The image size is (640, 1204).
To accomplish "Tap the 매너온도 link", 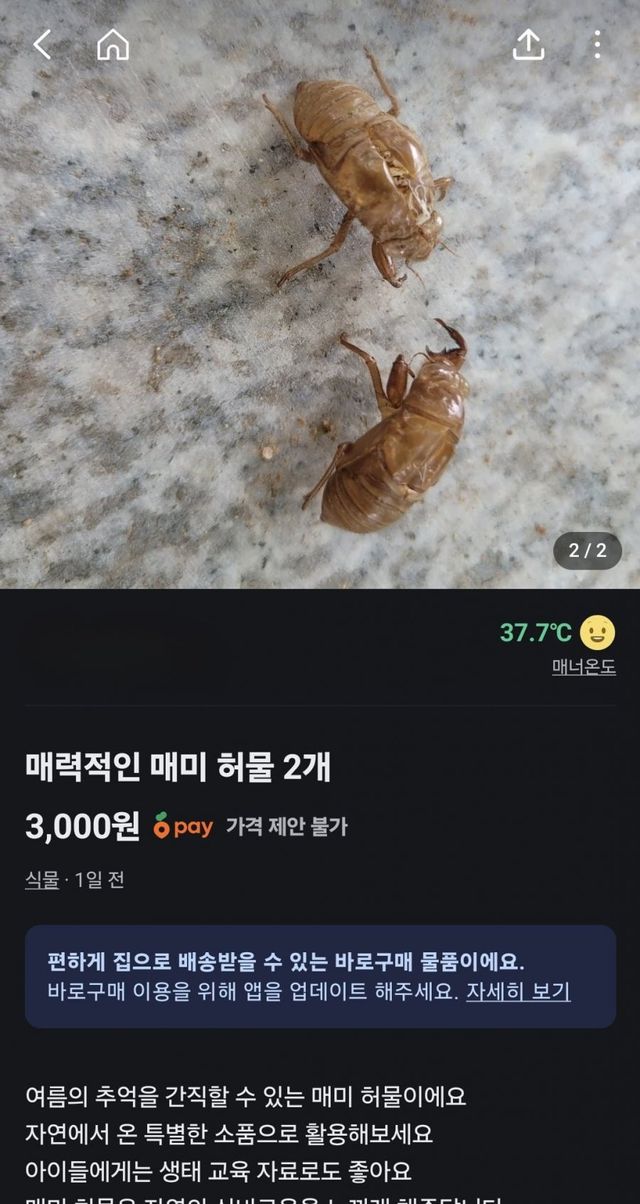I will 584,667.
